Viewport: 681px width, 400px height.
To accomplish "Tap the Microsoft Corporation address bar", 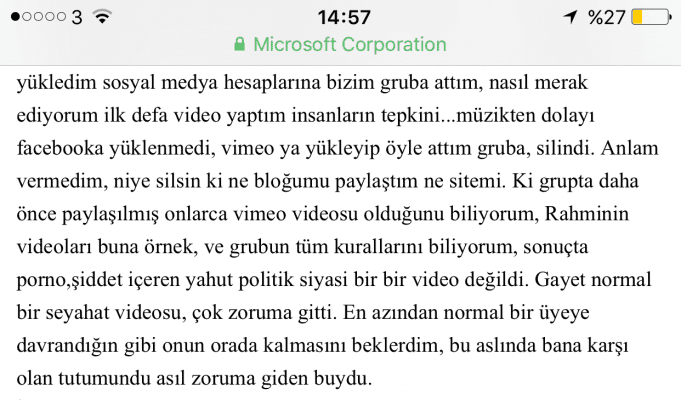I will coord(340,45).
